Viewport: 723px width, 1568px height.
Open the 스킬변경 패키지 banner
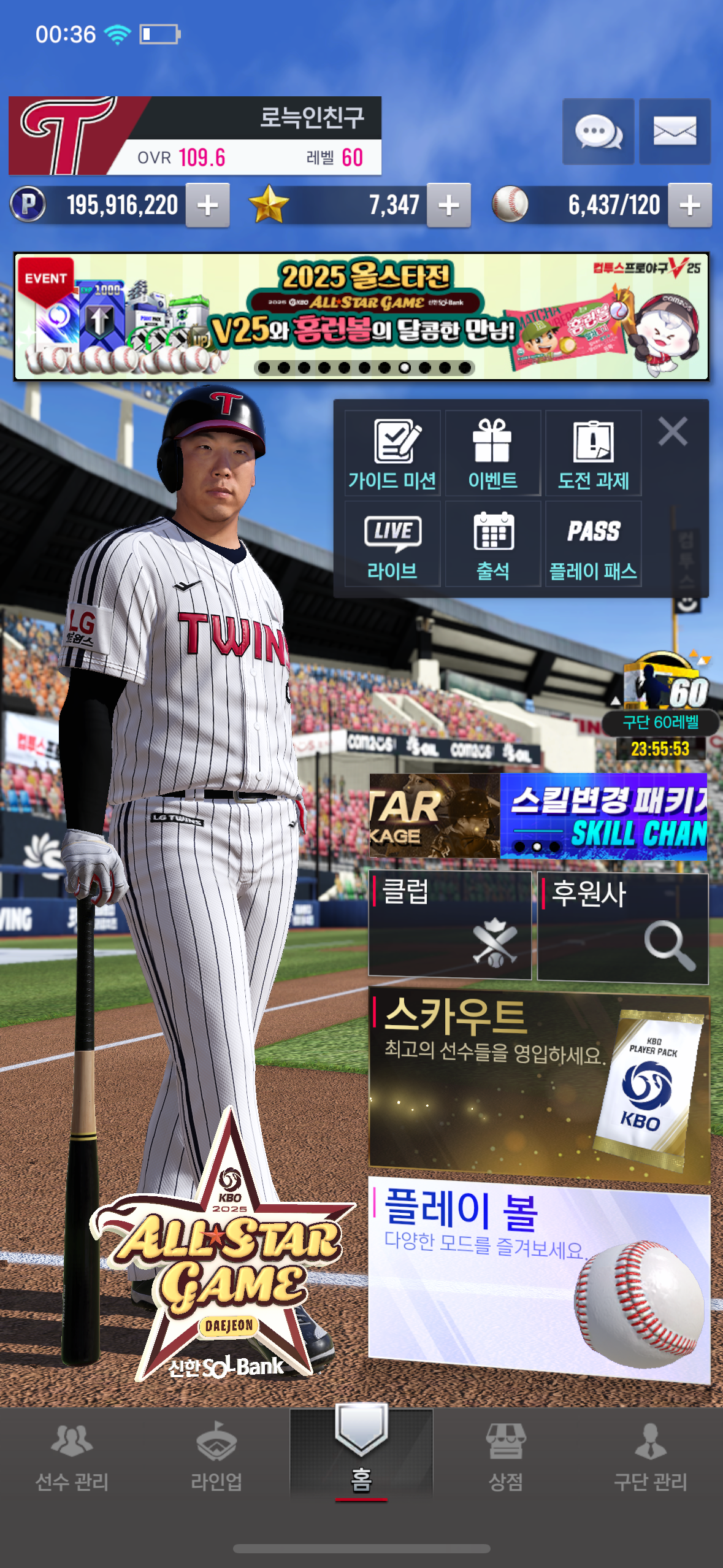coord(603,816)
